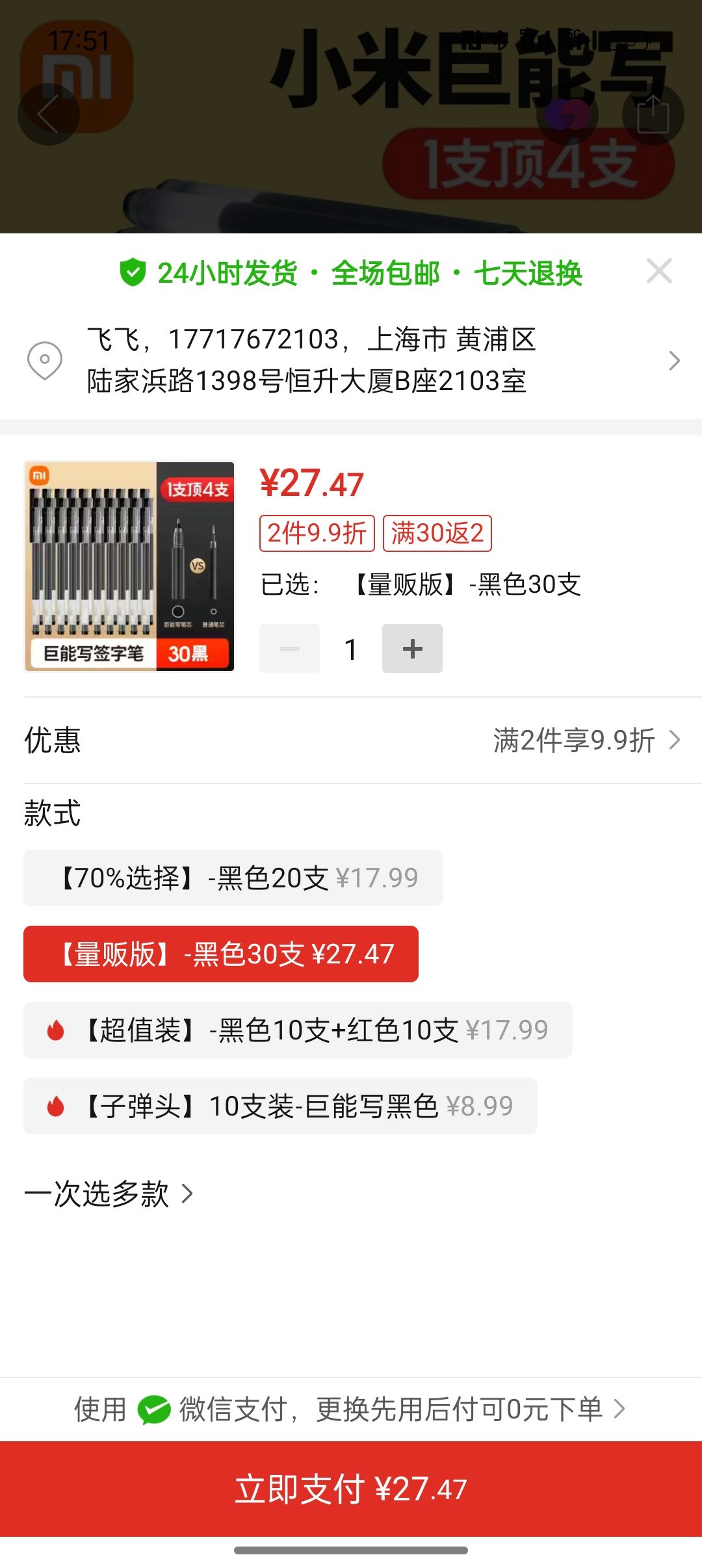
Task: Select 【子弹头】10支装-巨能写黑色 option
Action: [280, 1106]
